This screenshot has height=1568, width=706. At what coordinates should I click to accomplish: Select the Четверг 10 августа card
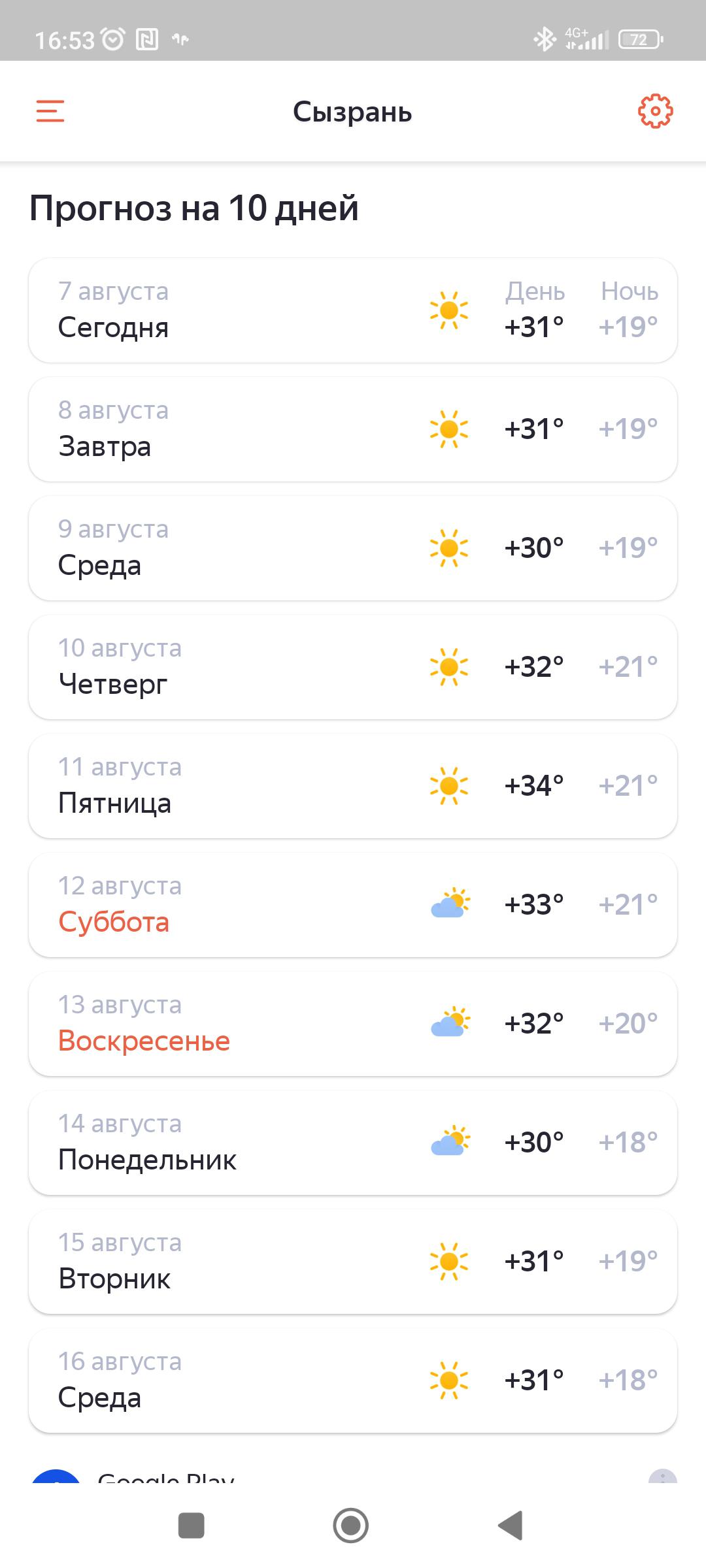pyautogui.click(x=353, y=667)
